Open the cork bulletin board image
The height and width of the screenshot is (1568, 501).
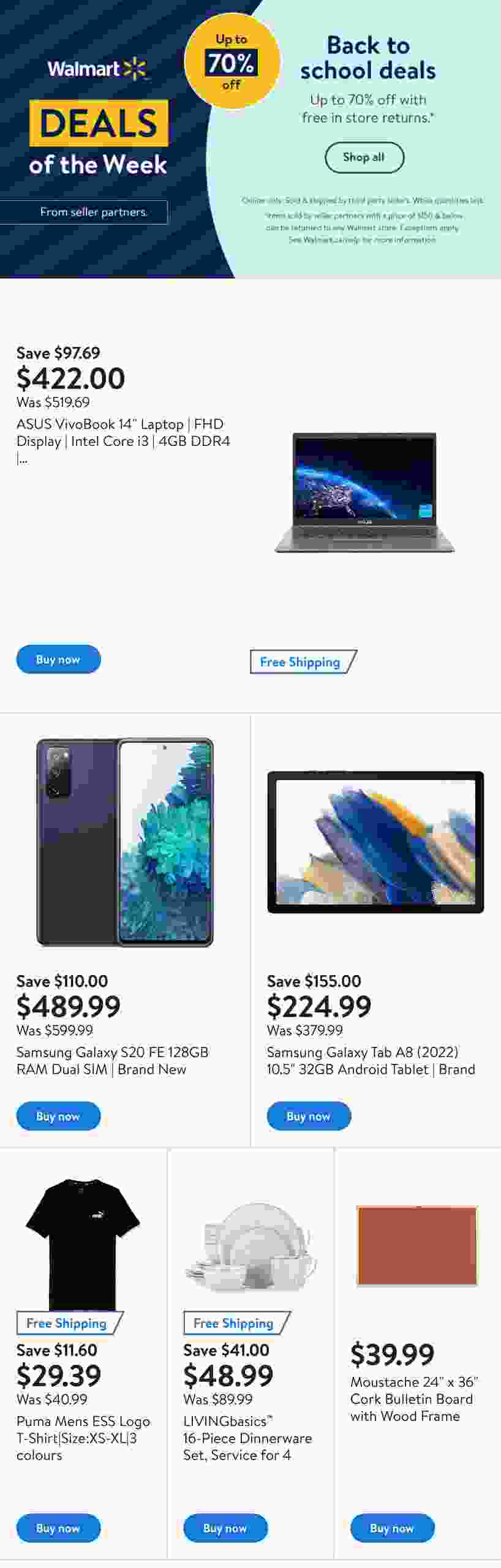pos(417,1246)
